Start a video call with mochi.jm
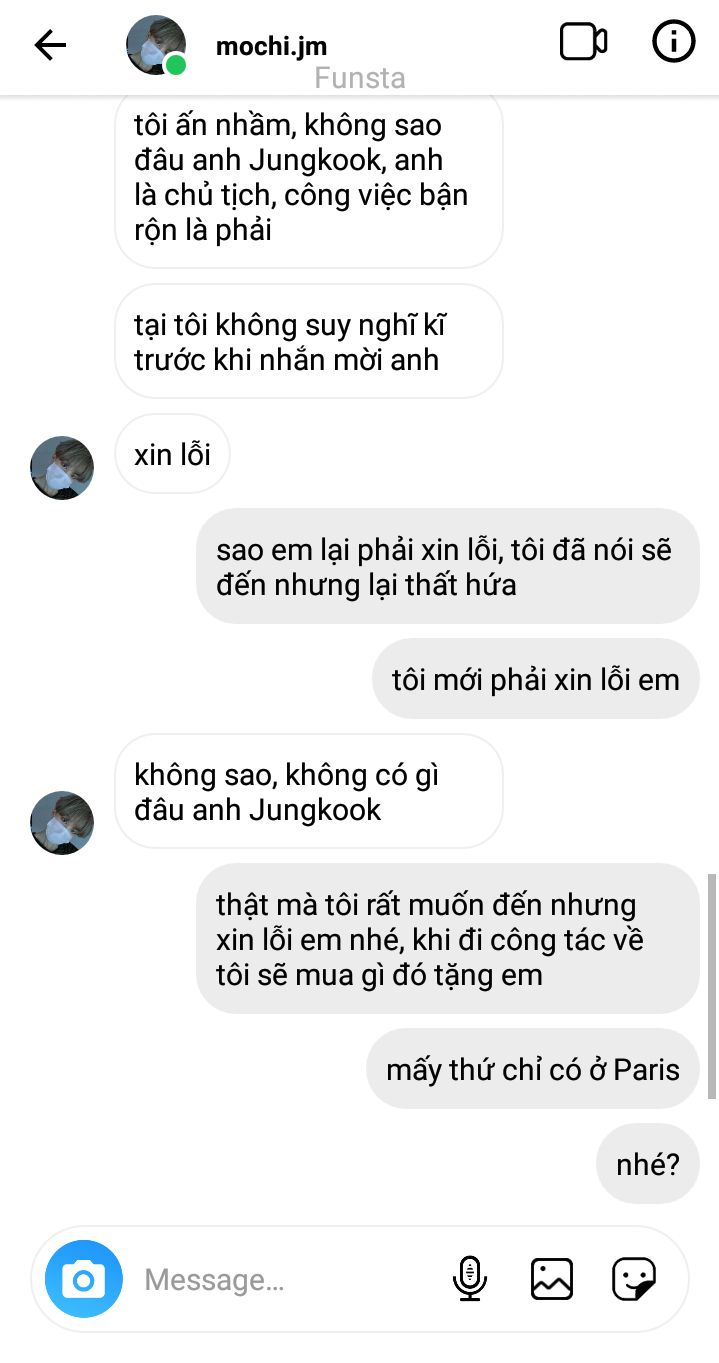 pos(583,43)
